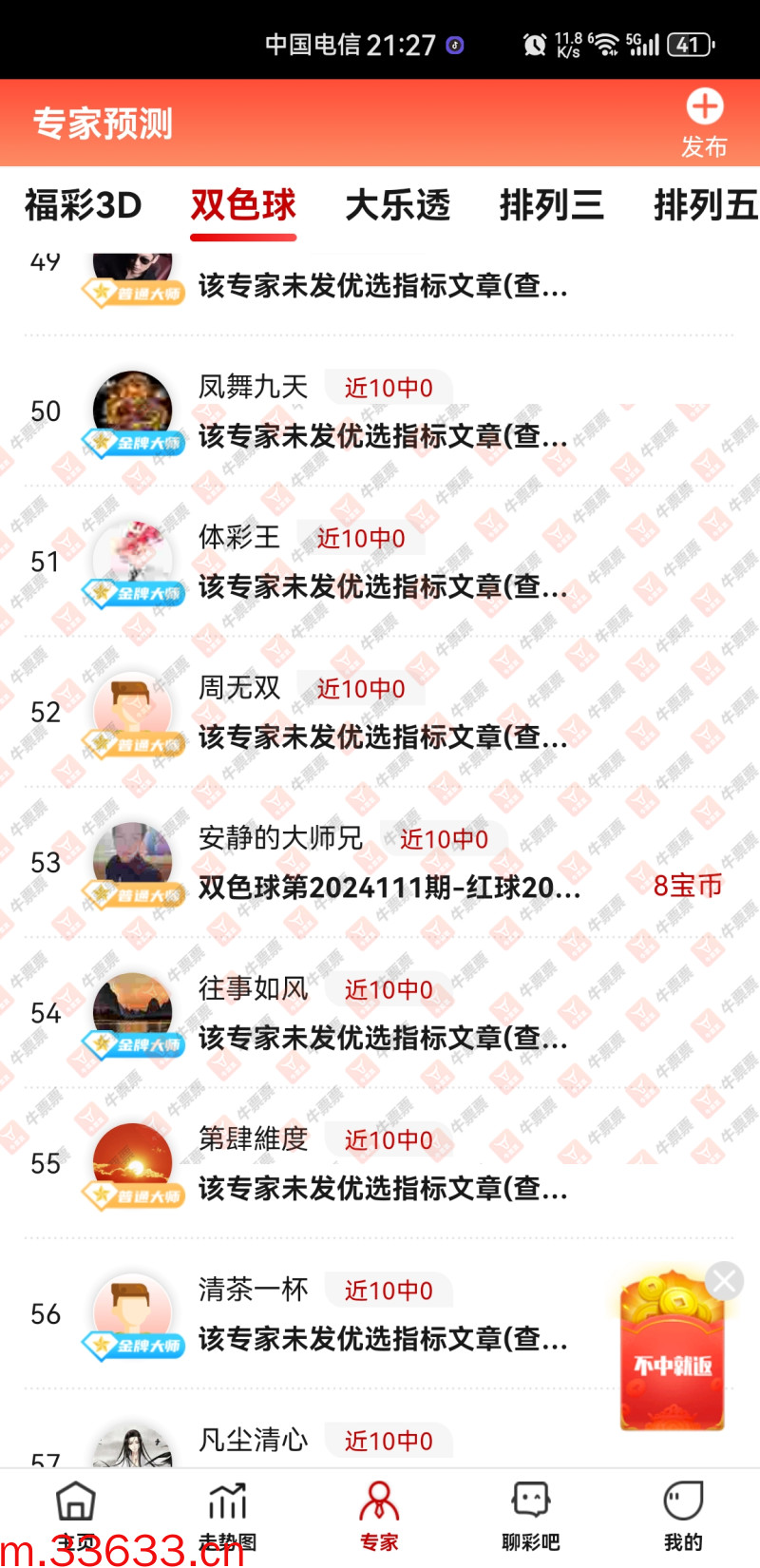Viewport: 760px width, 1568px height.
Task: Switch to the 福彩3D tab
Action: 84,205
